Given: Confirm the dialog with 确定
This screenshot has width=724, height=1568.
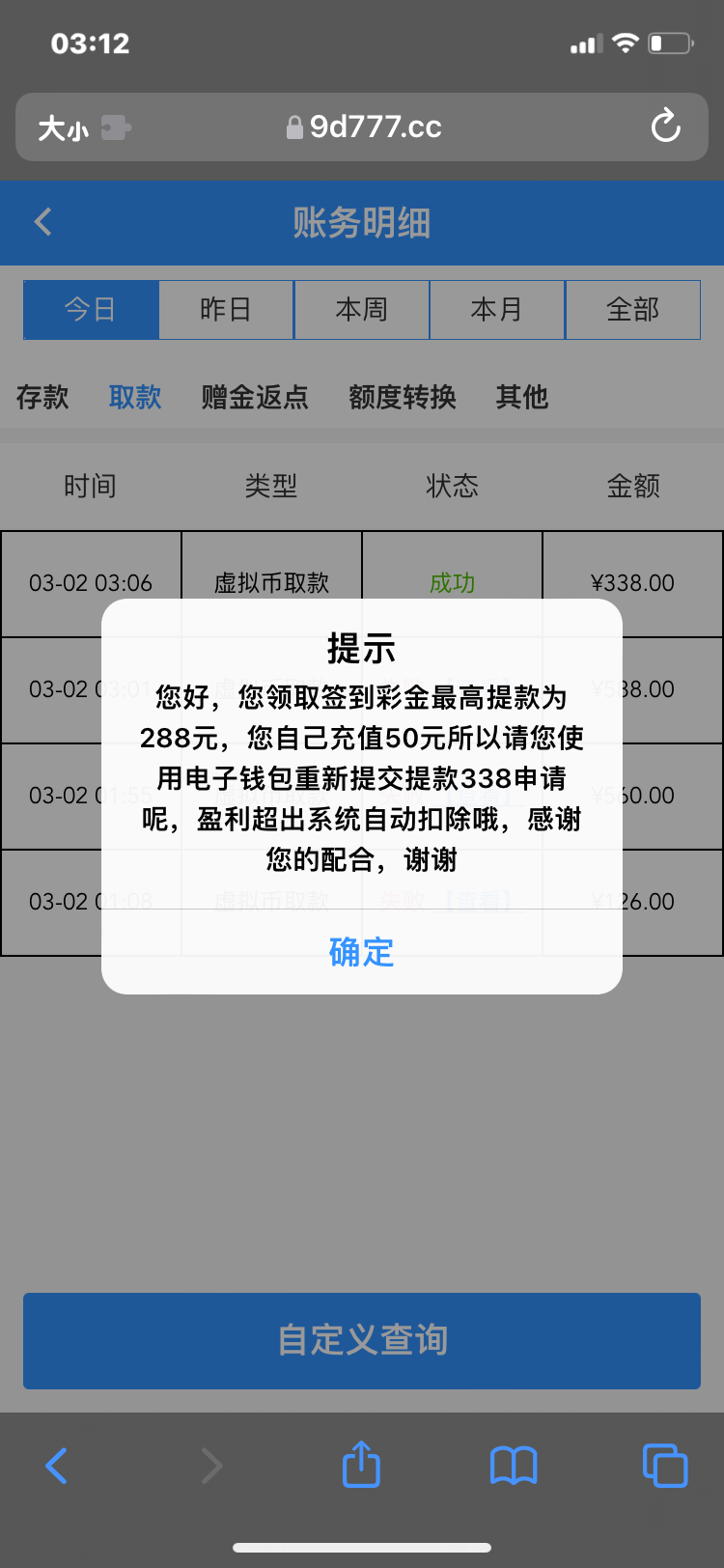Looking at the screenshot, I should (x=361, y=953).
